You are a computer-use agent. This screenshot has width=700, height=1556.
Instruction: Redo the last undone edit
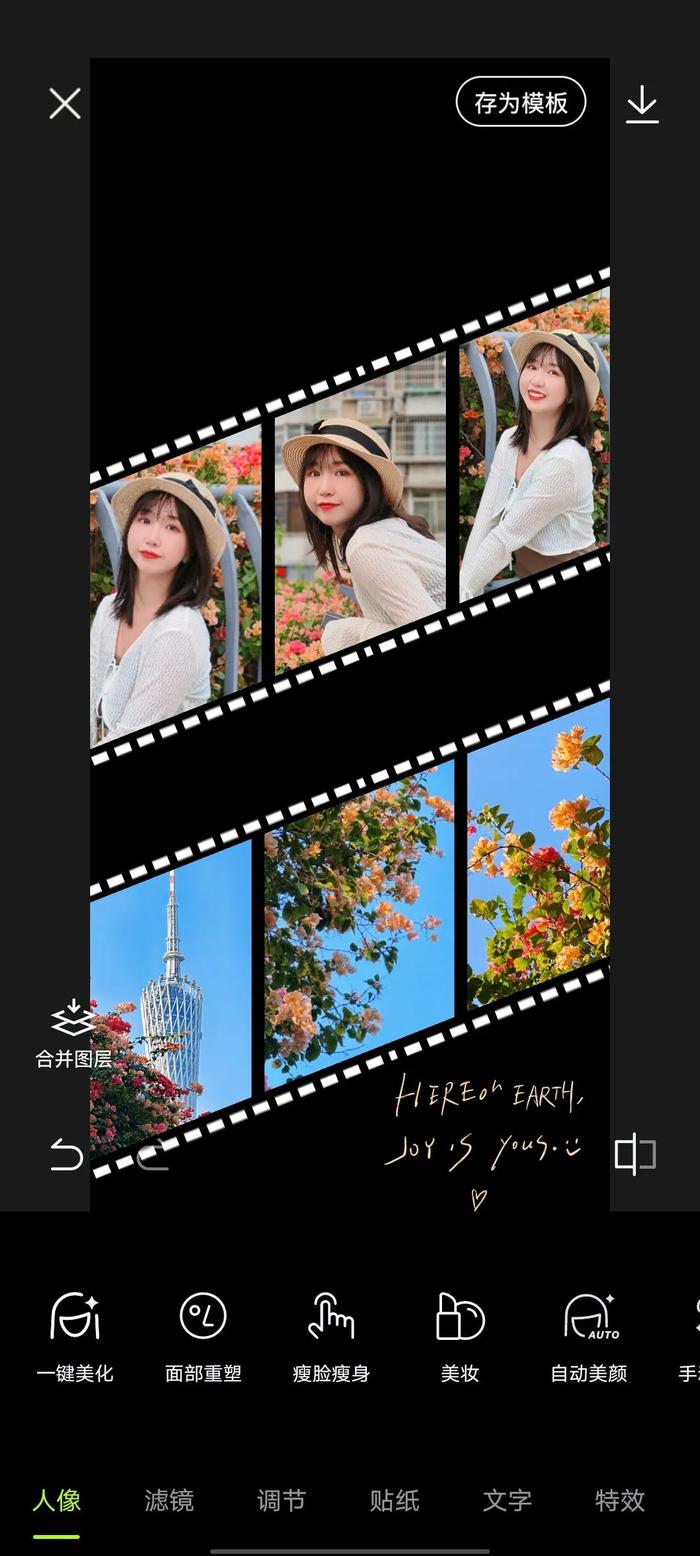pos(152,1154)
